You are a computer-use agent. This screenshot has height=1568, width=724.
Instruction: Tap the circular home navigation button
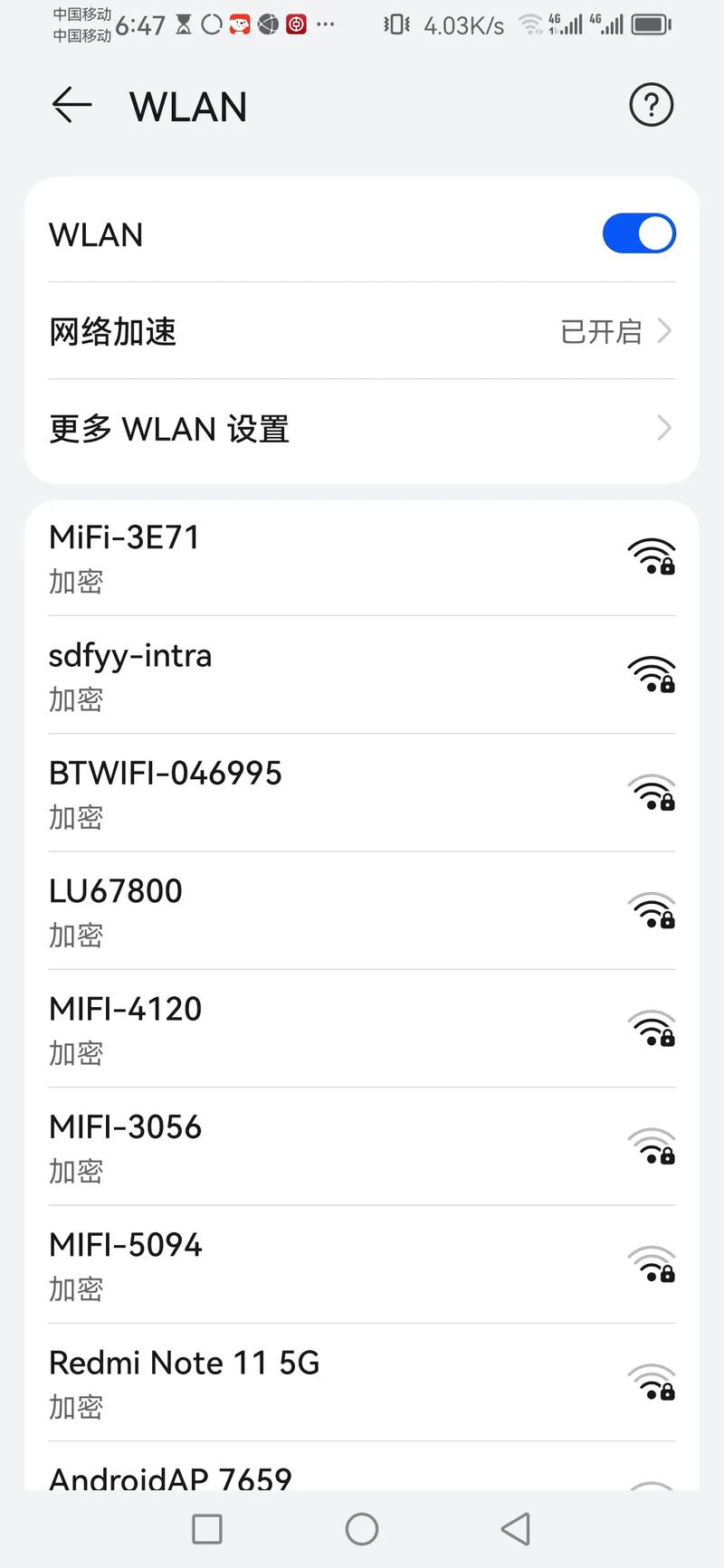pyautogui.click(x=361, y=1529)
